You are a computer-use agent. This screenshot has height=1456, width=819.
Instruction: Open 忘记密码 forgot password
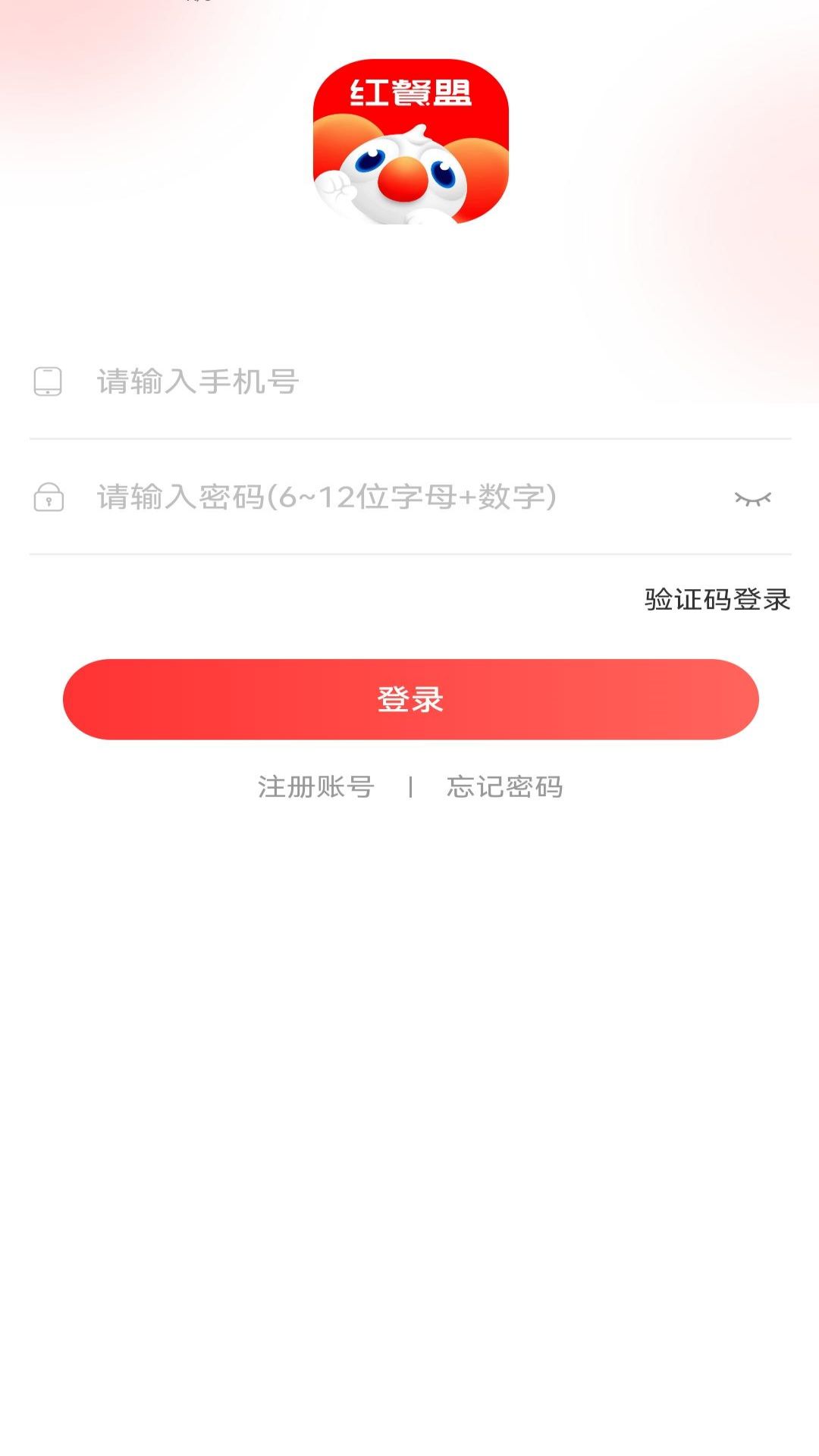tap(504, 786)
